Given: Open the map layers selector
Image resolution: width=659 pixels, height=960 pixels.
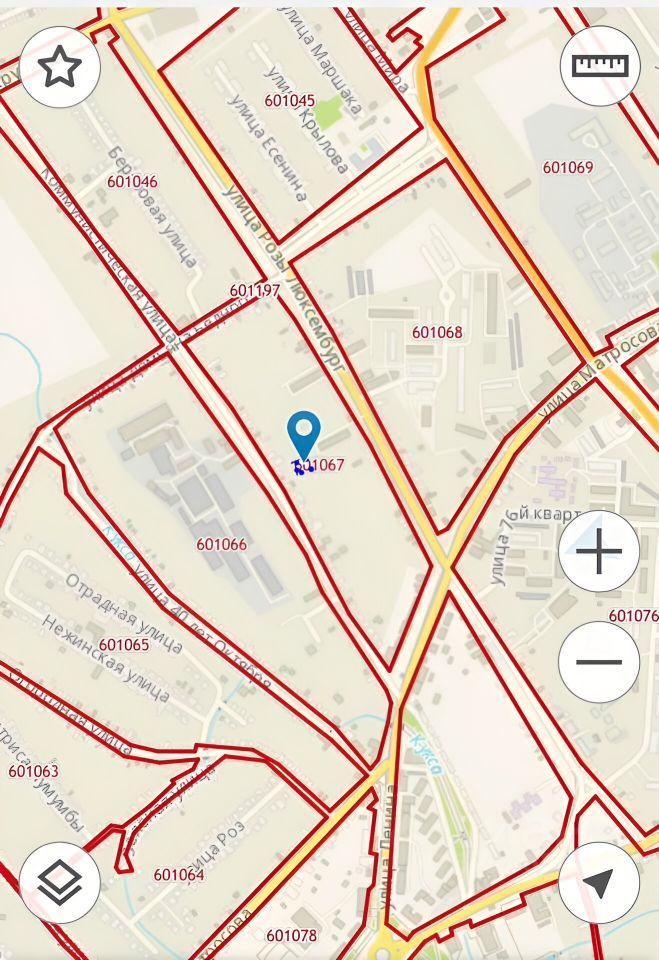Looking at the screenshot, I should [59, 882].
